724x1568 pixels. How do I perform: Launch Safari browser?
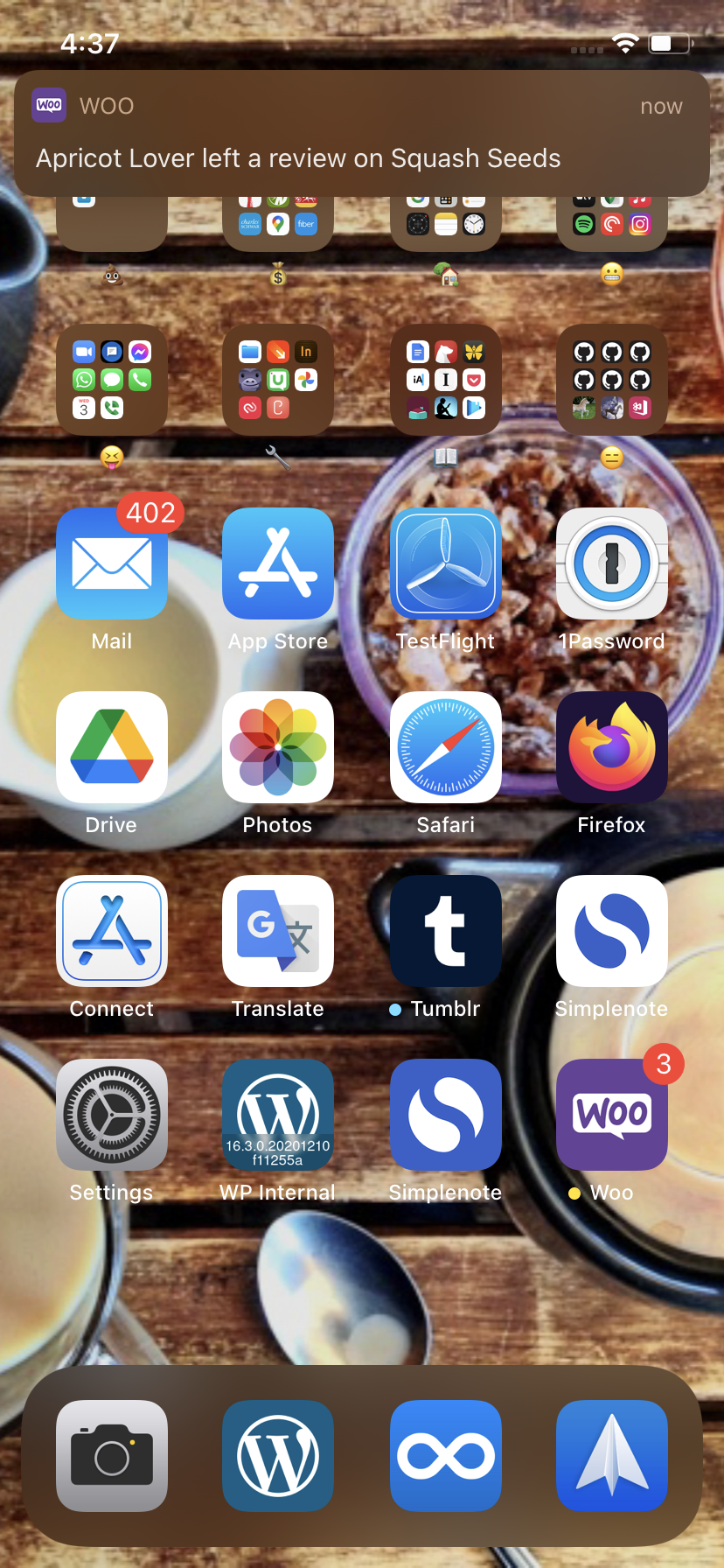446,747
